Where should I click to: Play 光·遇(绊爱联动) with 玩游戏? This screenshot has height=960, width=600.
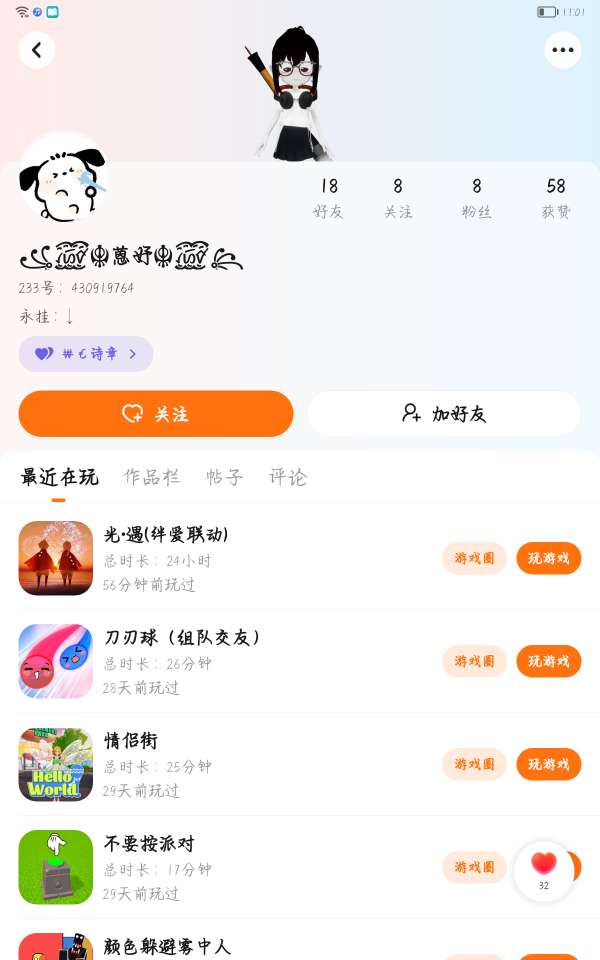(x=548, y=558)
